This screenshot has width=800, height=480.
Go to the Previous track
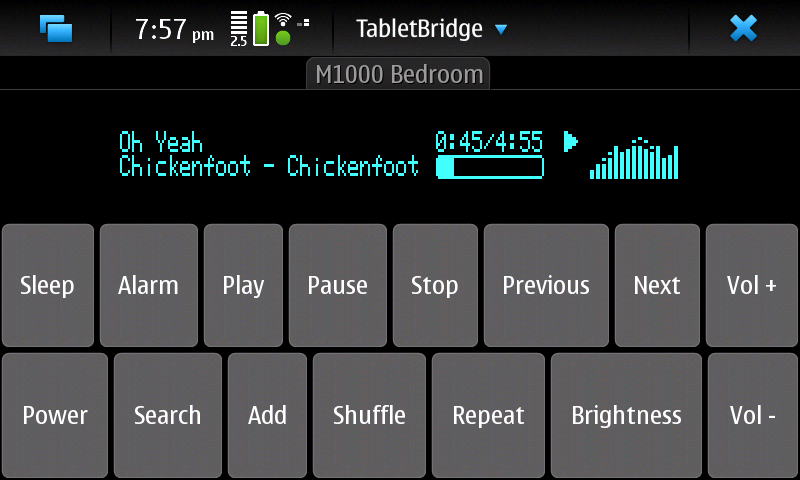pyautogui.click(x=546, y=285)
